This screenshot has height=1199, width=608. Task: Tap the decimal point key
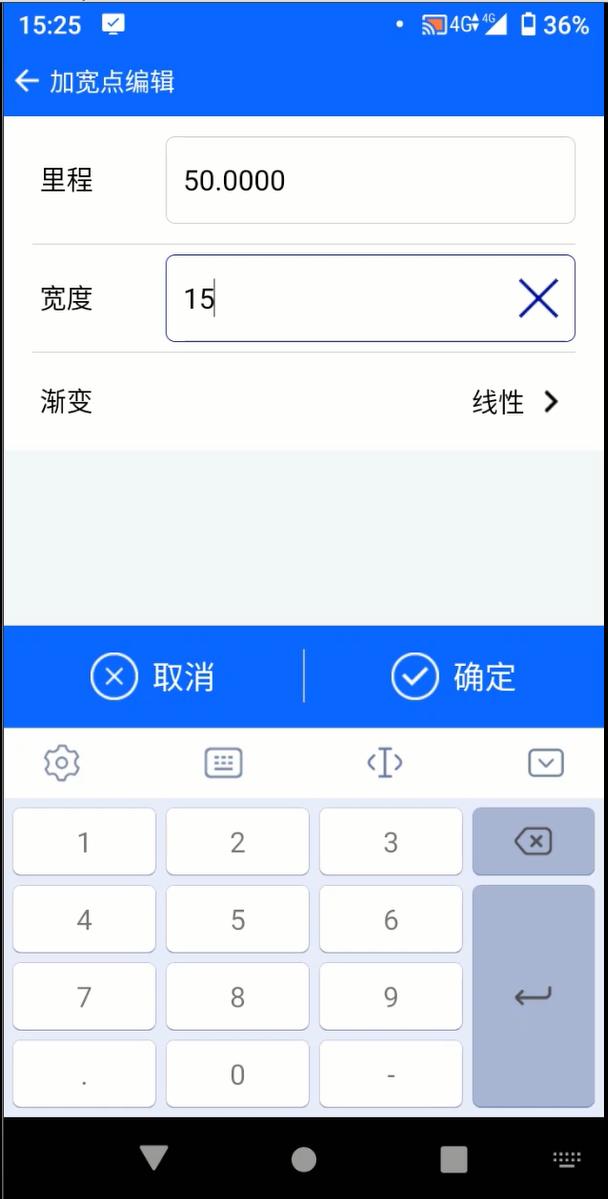tap(84, 1075)
